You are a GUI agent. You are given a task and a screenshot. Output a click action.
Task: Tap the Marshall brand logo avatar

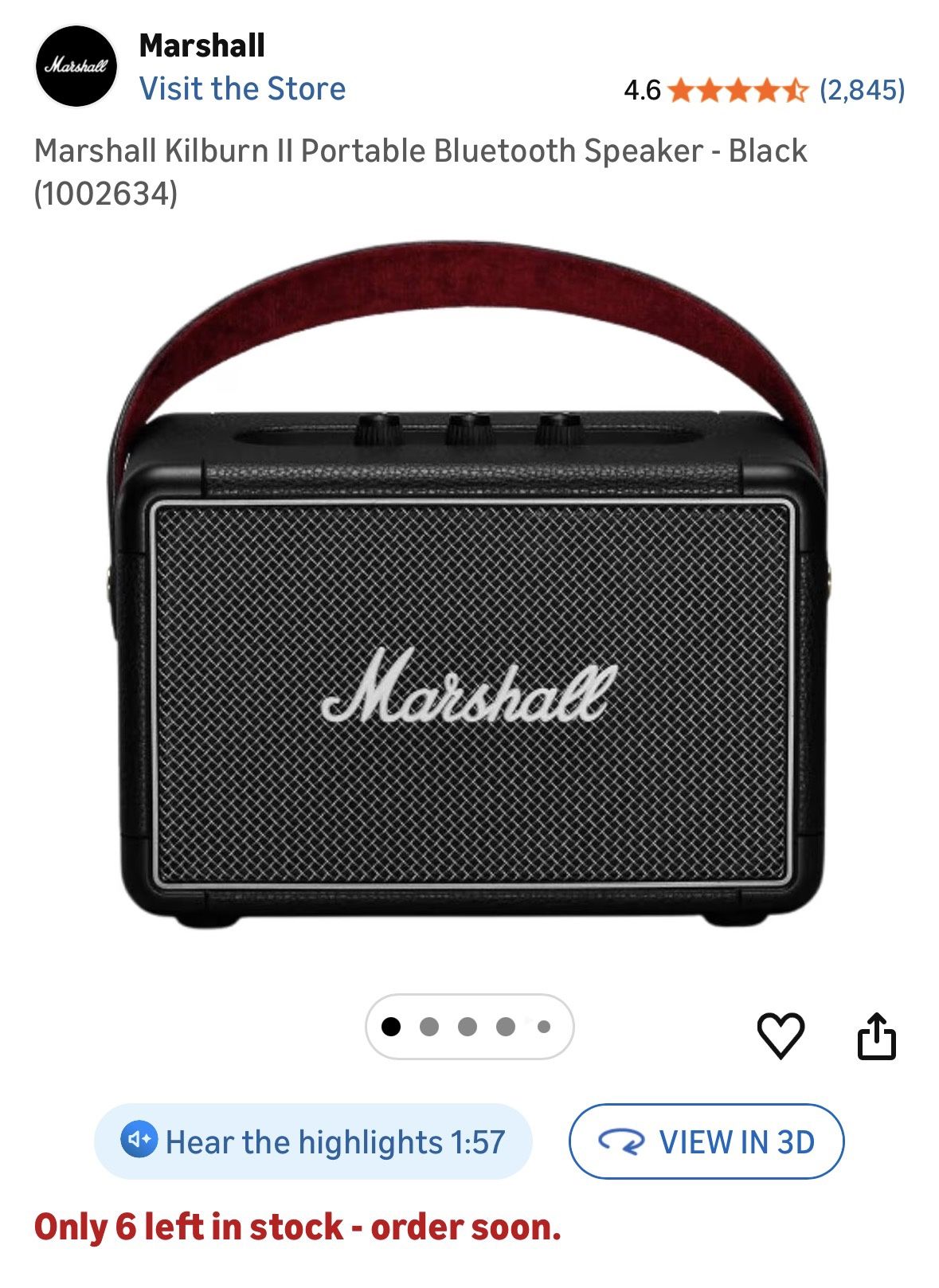[76, 66]
